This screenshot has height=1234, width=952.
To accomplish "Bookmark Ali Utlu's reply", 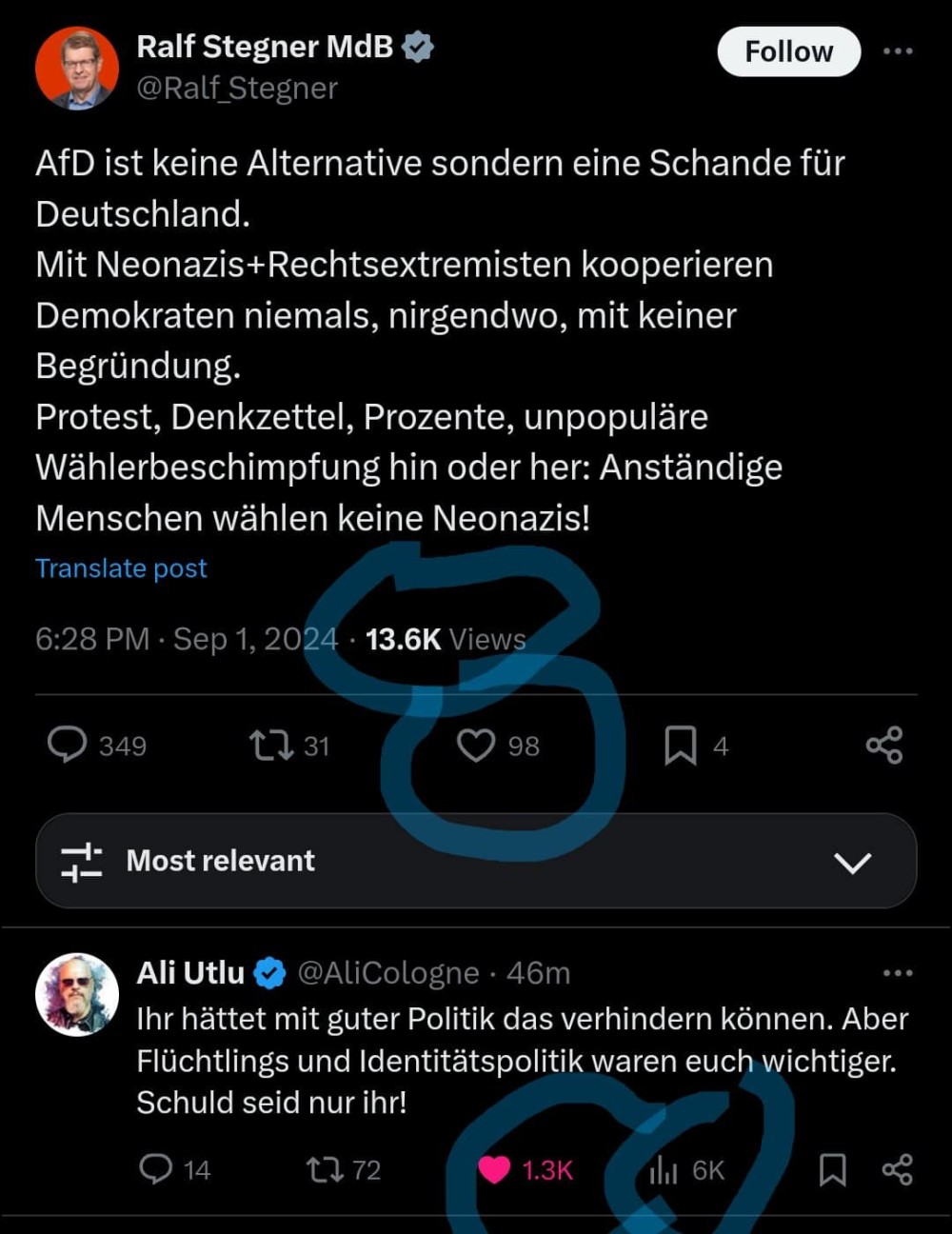I will point(833,1169).
